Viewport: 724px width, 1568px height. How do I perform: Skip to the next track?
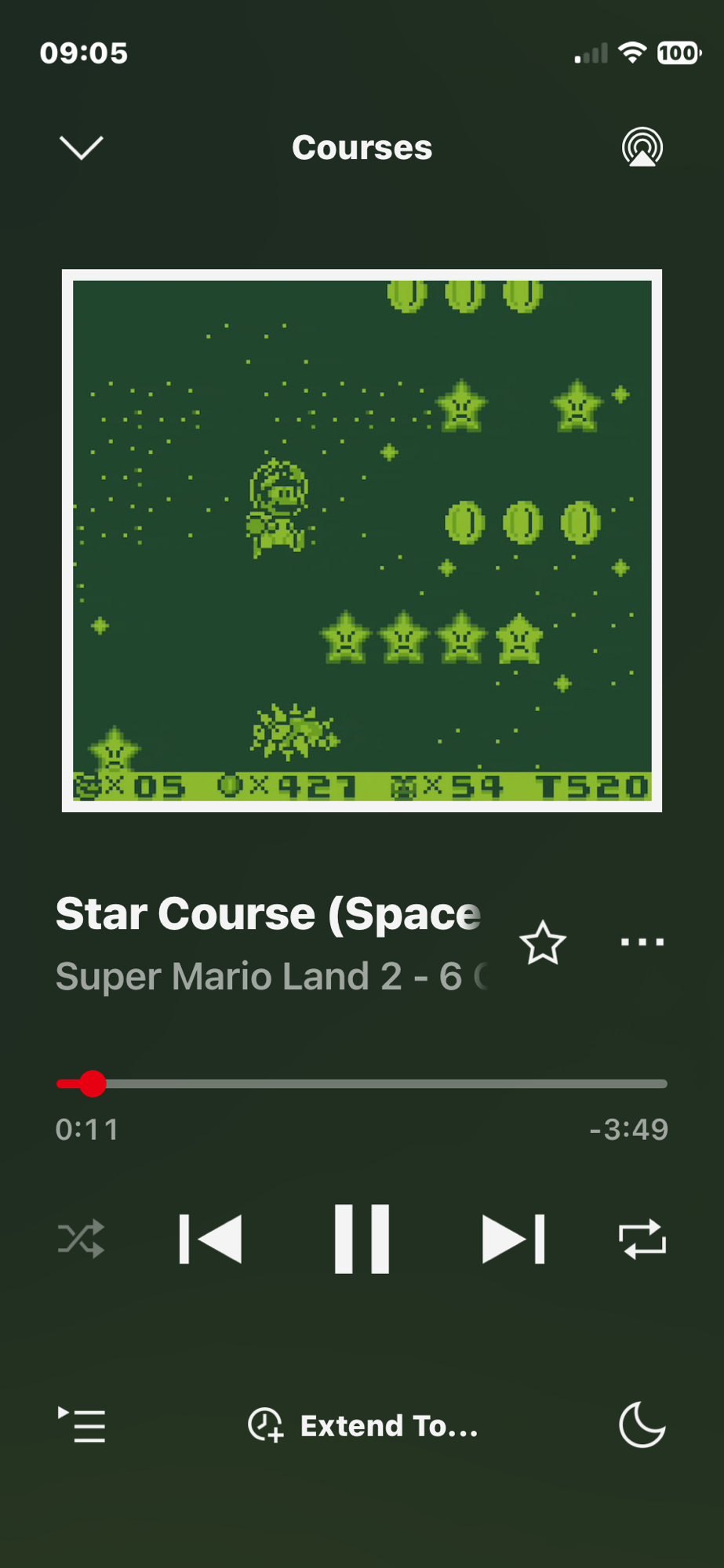click(513, 1240)
